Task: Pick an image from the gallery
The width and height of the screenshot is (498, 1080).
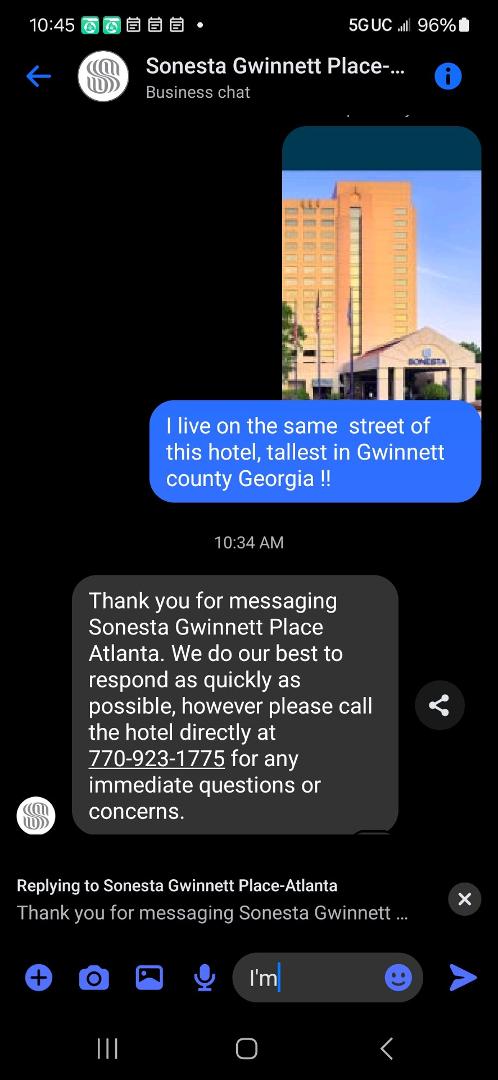Action: [x=149, y=977]
